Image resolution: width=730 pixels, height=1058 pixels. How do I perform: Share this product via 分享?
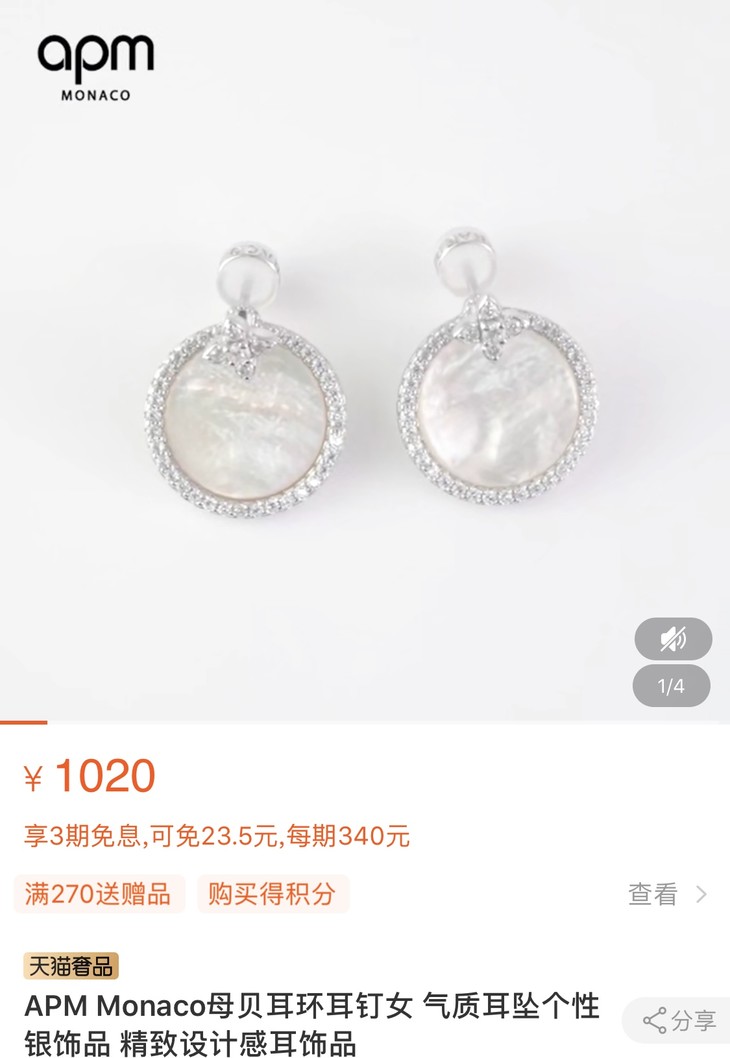[x=680, y=1020]
